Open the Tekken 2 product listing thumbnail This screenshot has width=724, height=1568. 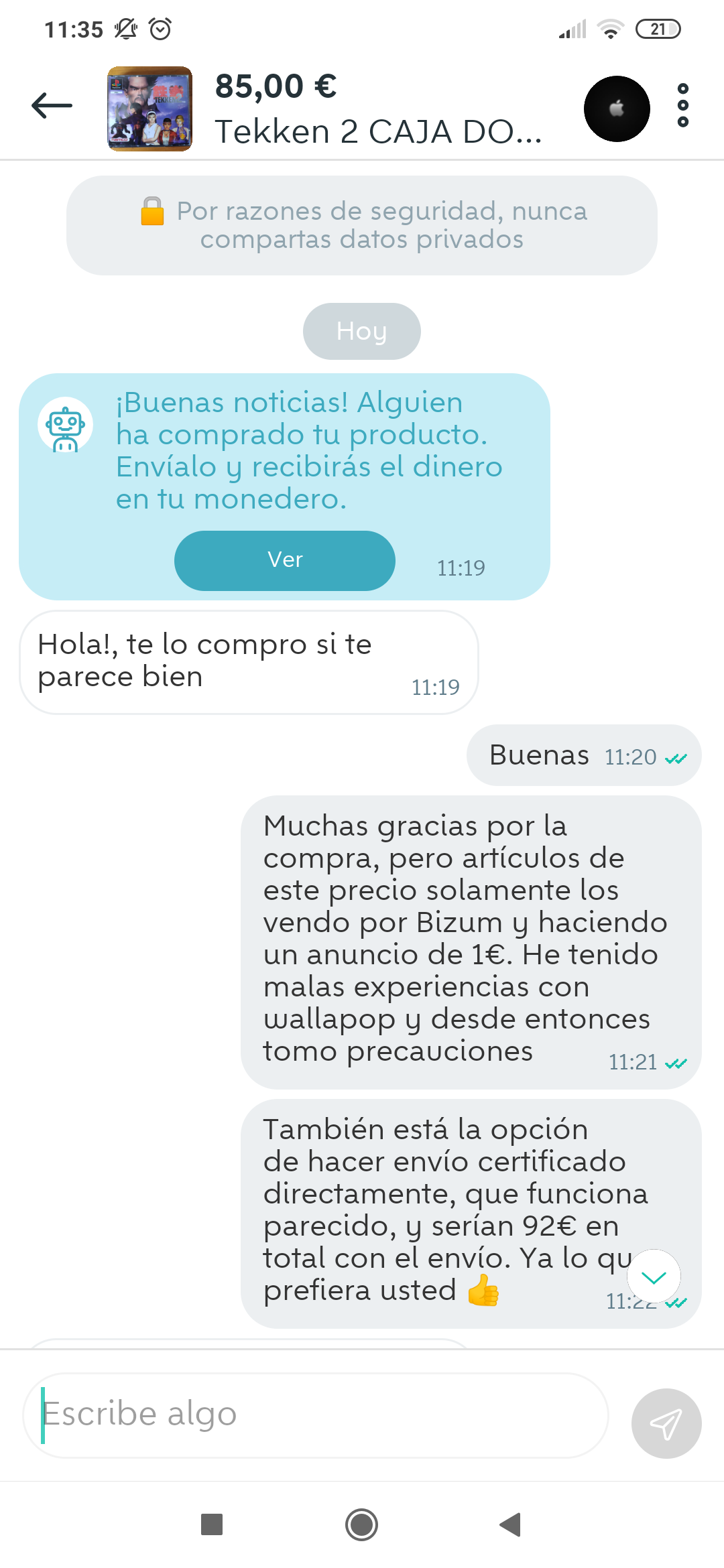pos(150,109)
